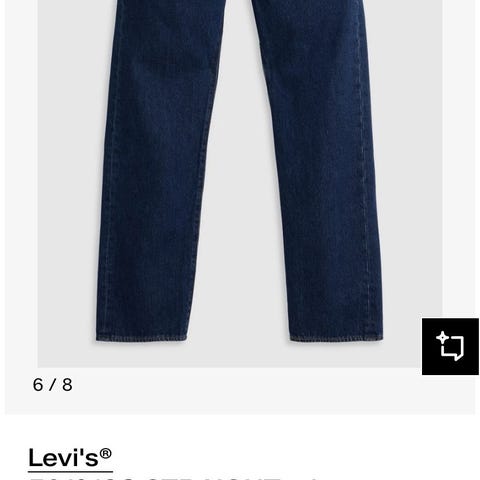Open the Levi's® brand link
480x480 pixels.
point(70,459)
